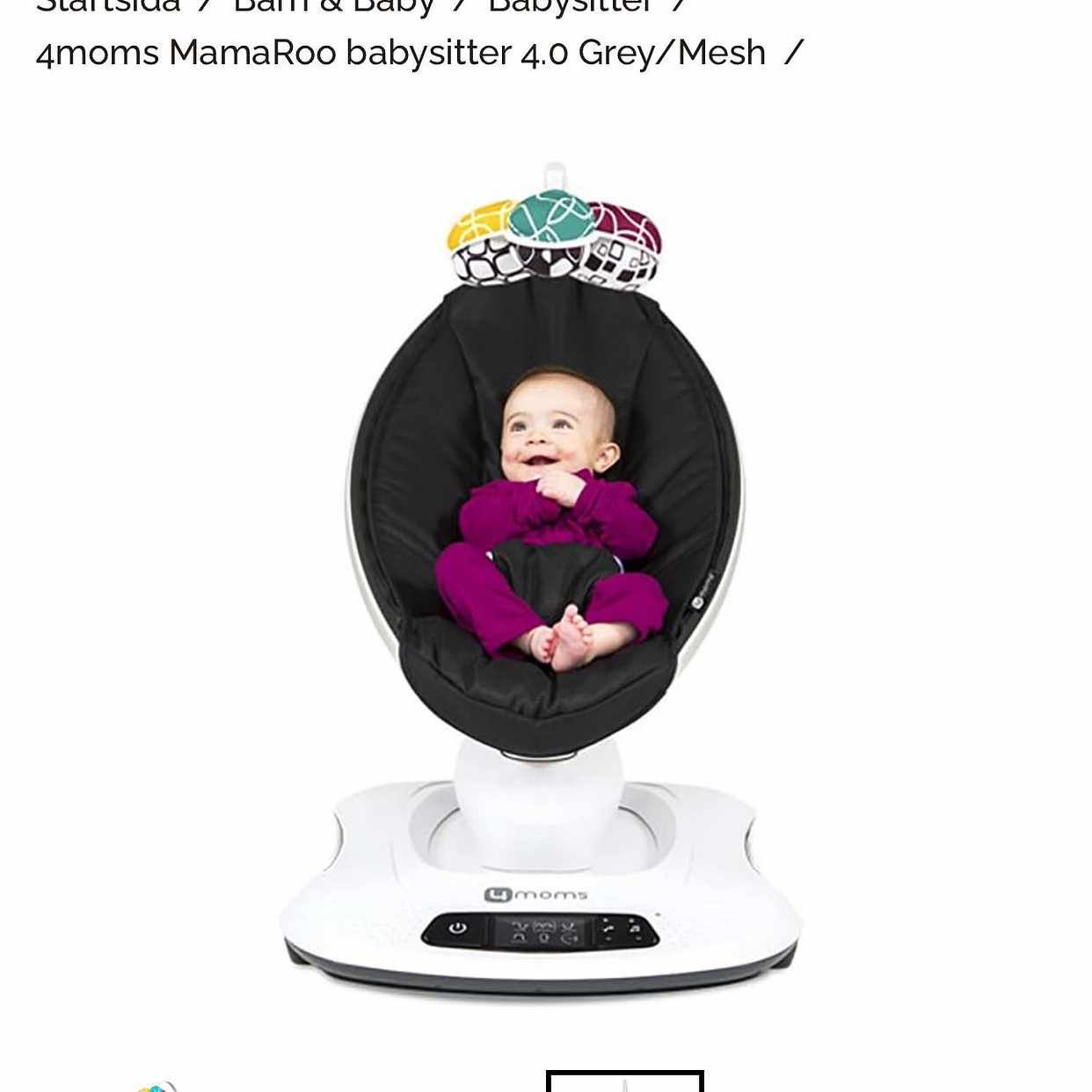Select the black-bordered thumbnail below the image
Viewport: 1092px width, 1092px height.
tap(624, 1082)
